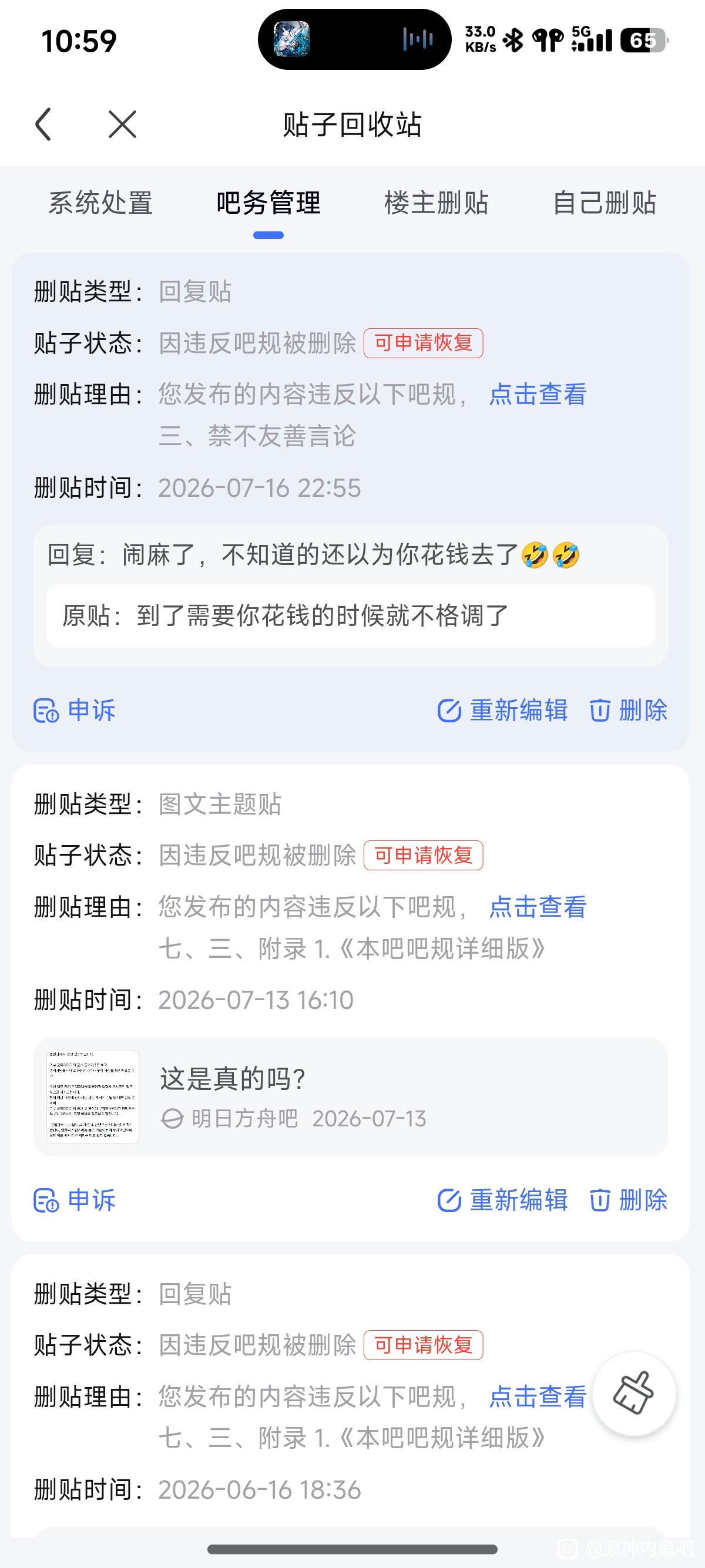Open 点击查看 link in the 2026-06-16 reply card
This screenshot has width=705, height=1568.
point(538,1397)
